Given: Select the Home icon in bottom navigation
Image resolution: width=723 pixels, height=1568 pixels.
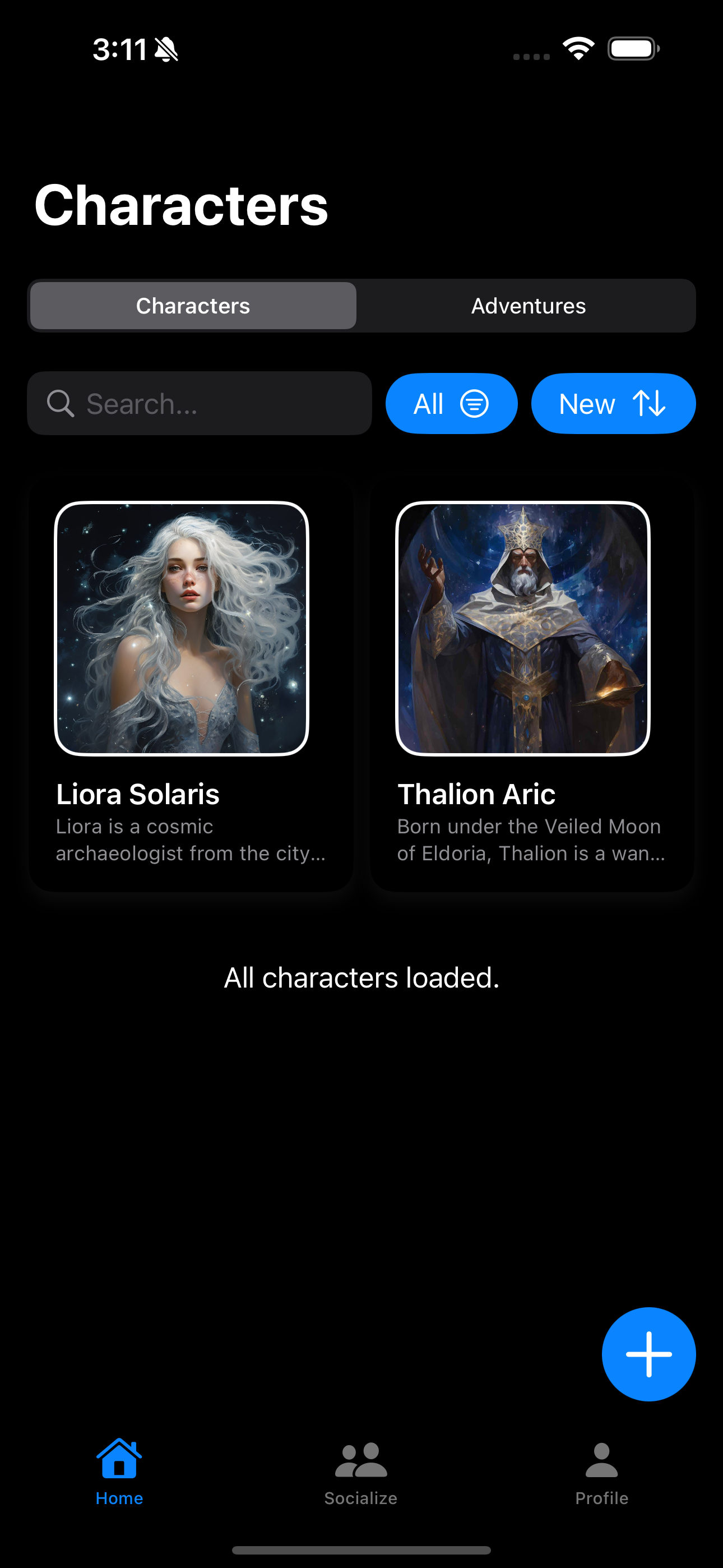Looking at the screenshot, I should coord(119,1458).
